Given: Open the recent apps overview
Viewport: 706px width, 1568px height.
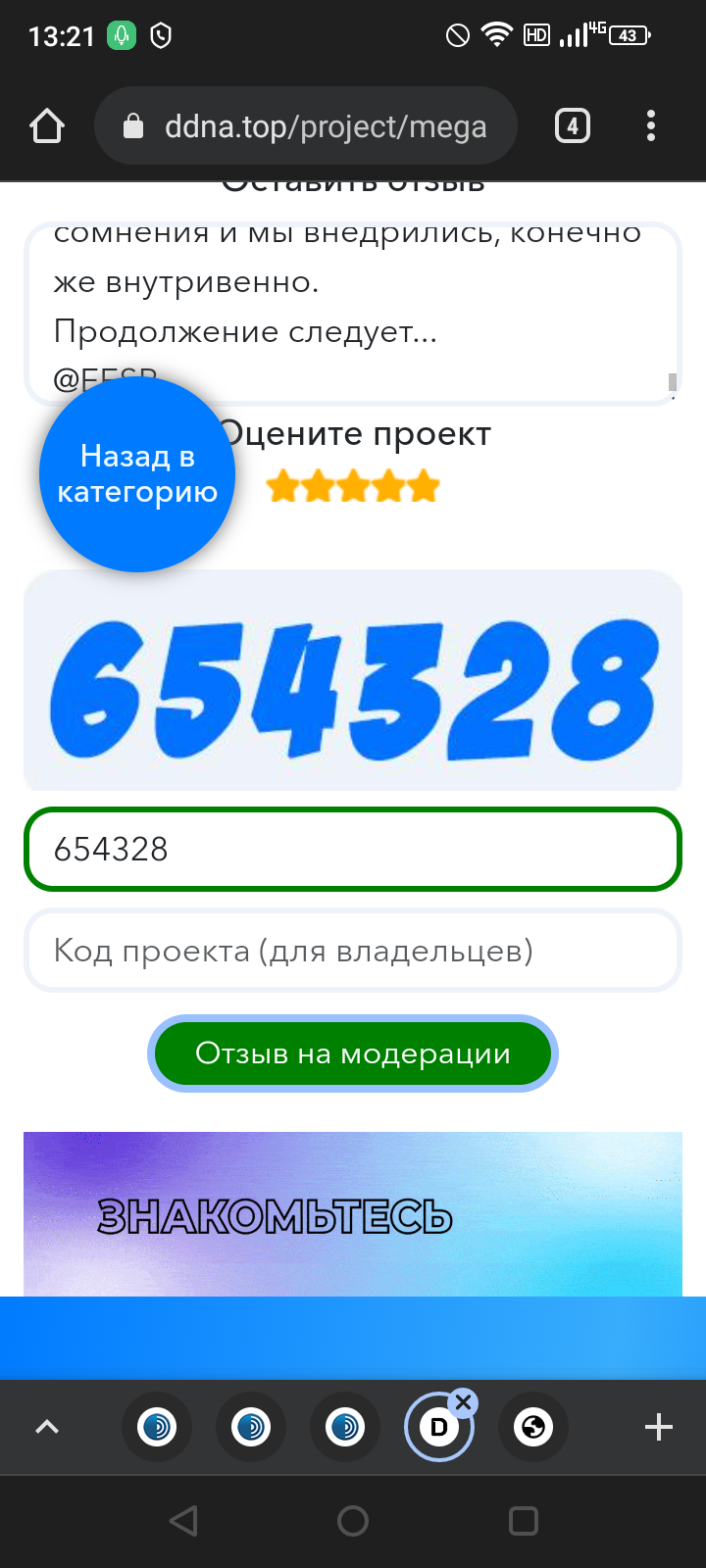Looking at the screenshot, I should (x=524, y=1521).
